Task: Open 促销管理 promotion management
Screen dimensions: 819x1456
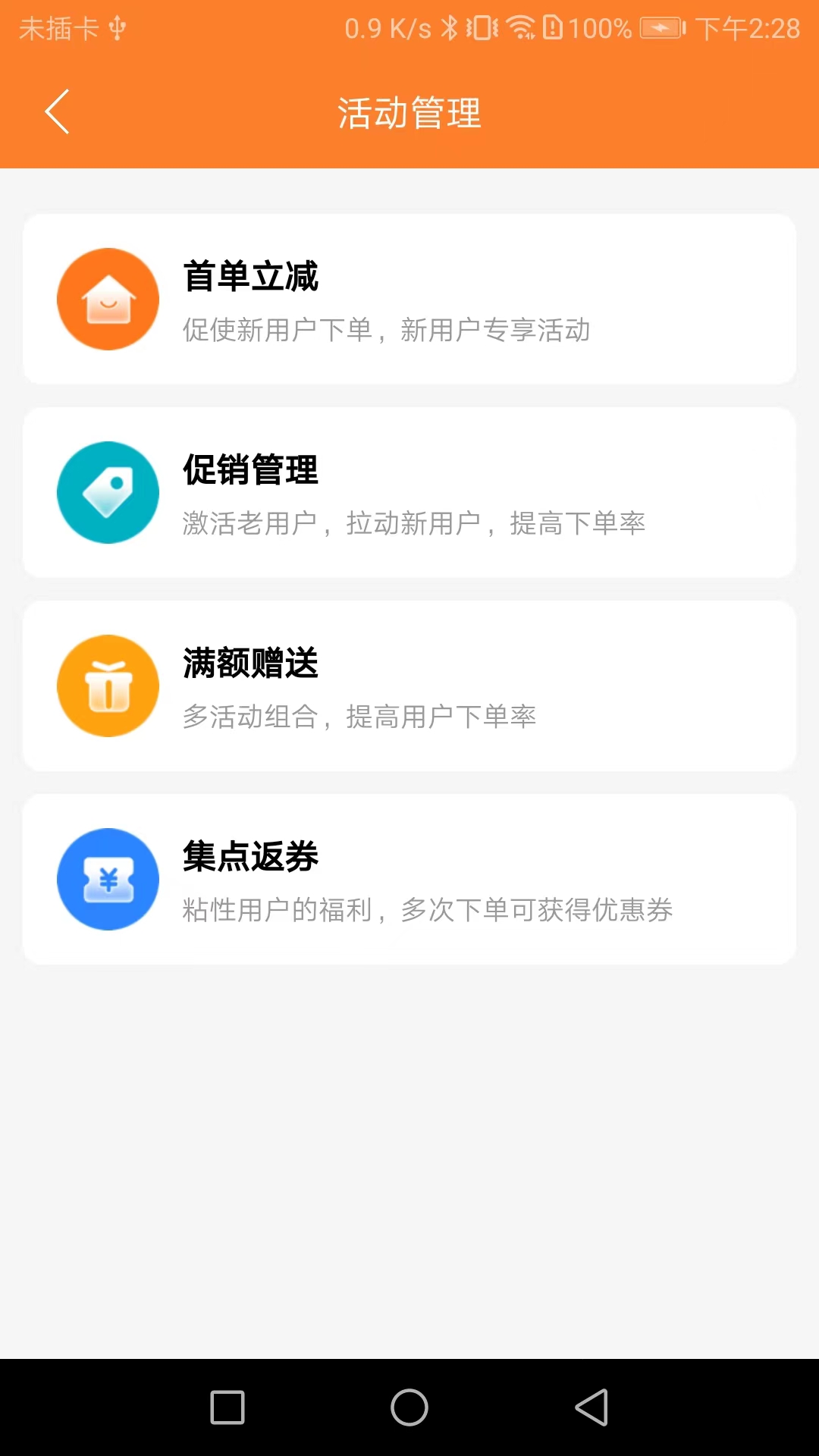Action: coord(409,492)
